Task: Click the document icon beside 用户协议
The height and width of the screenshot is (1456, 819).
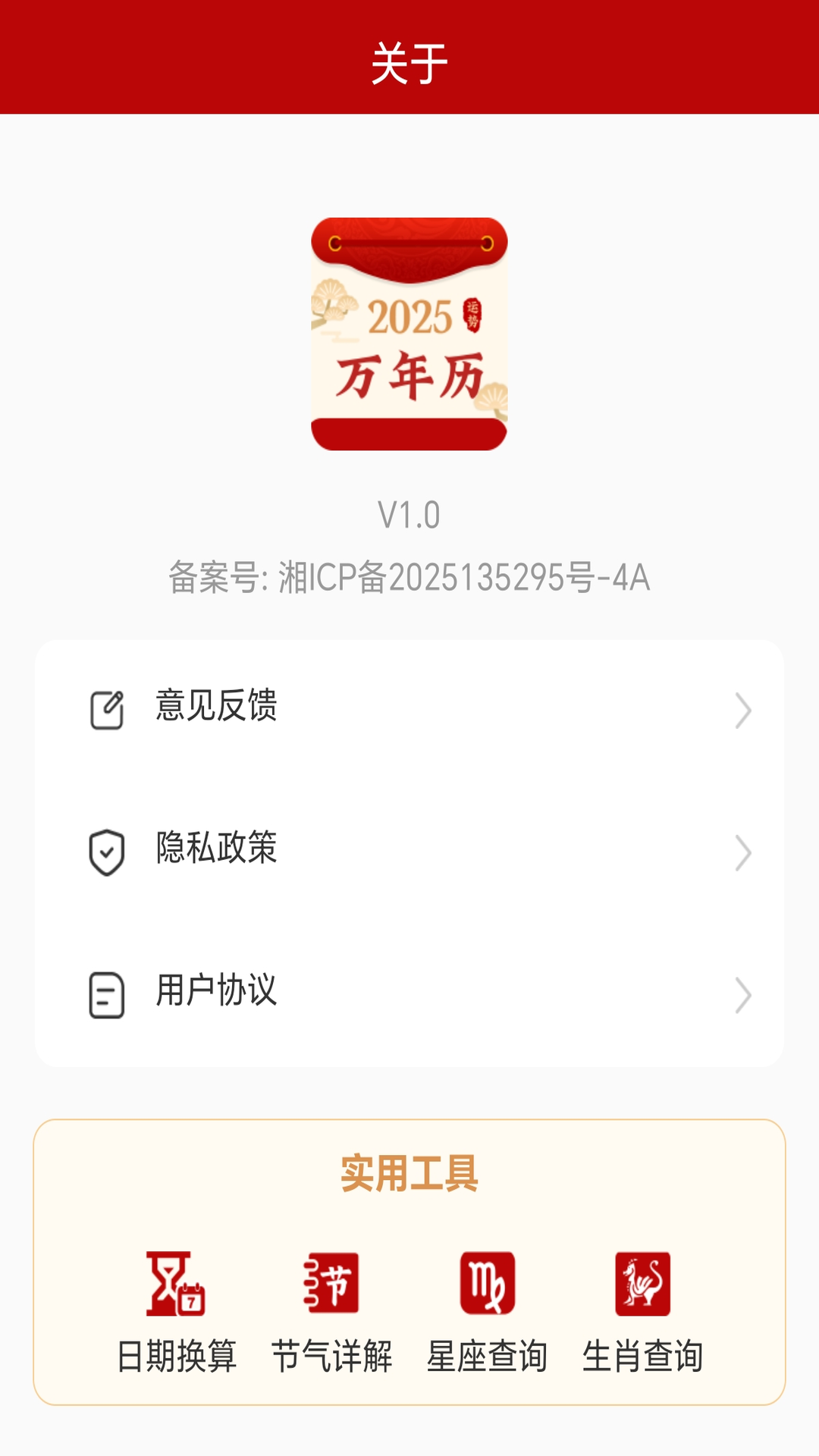Action: pos(106,992)
